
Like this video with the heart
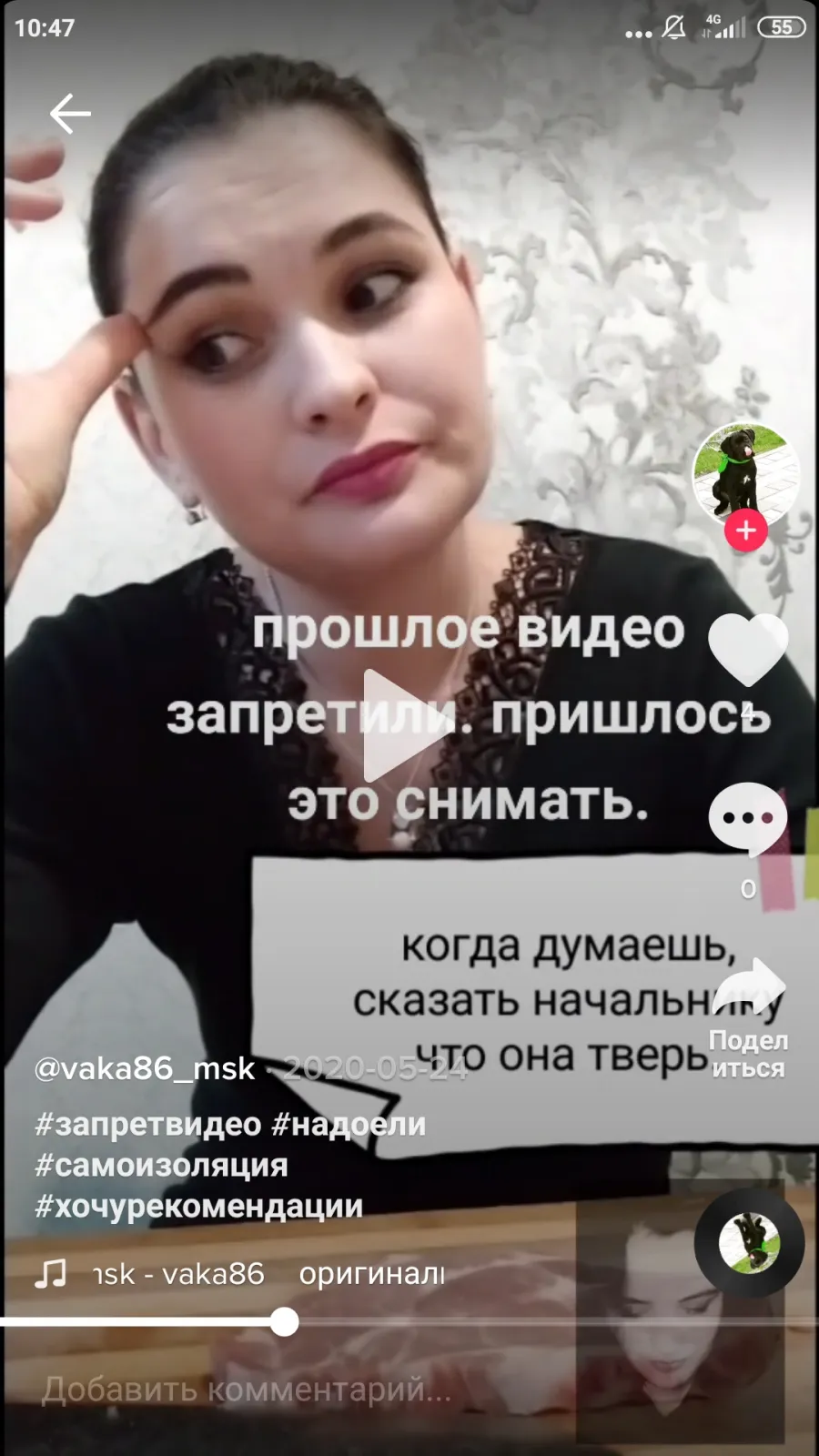pos(748,649)
